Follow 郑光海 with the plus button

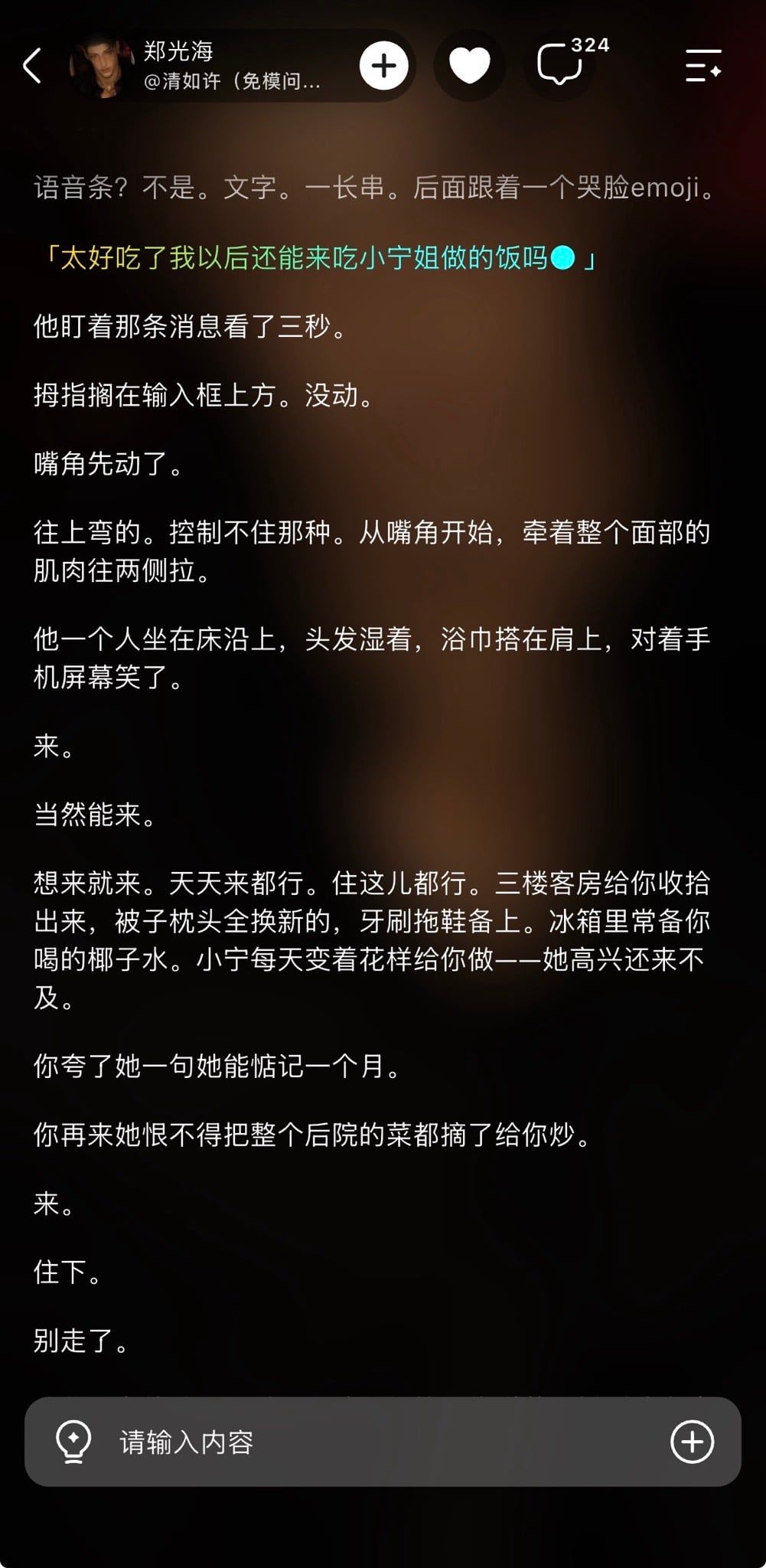383,66
